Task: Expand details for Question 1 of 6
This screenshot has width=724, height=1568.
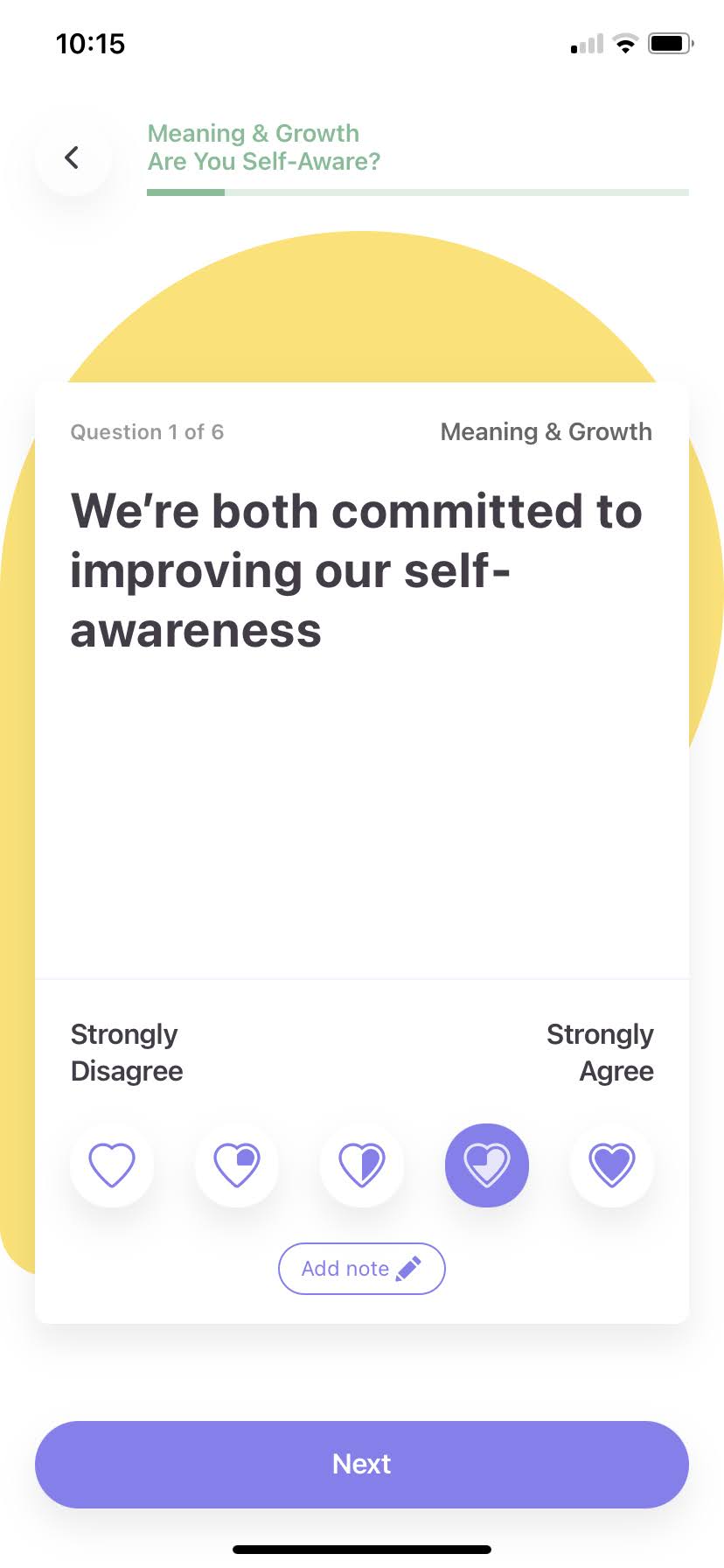Action: [146, 431]
